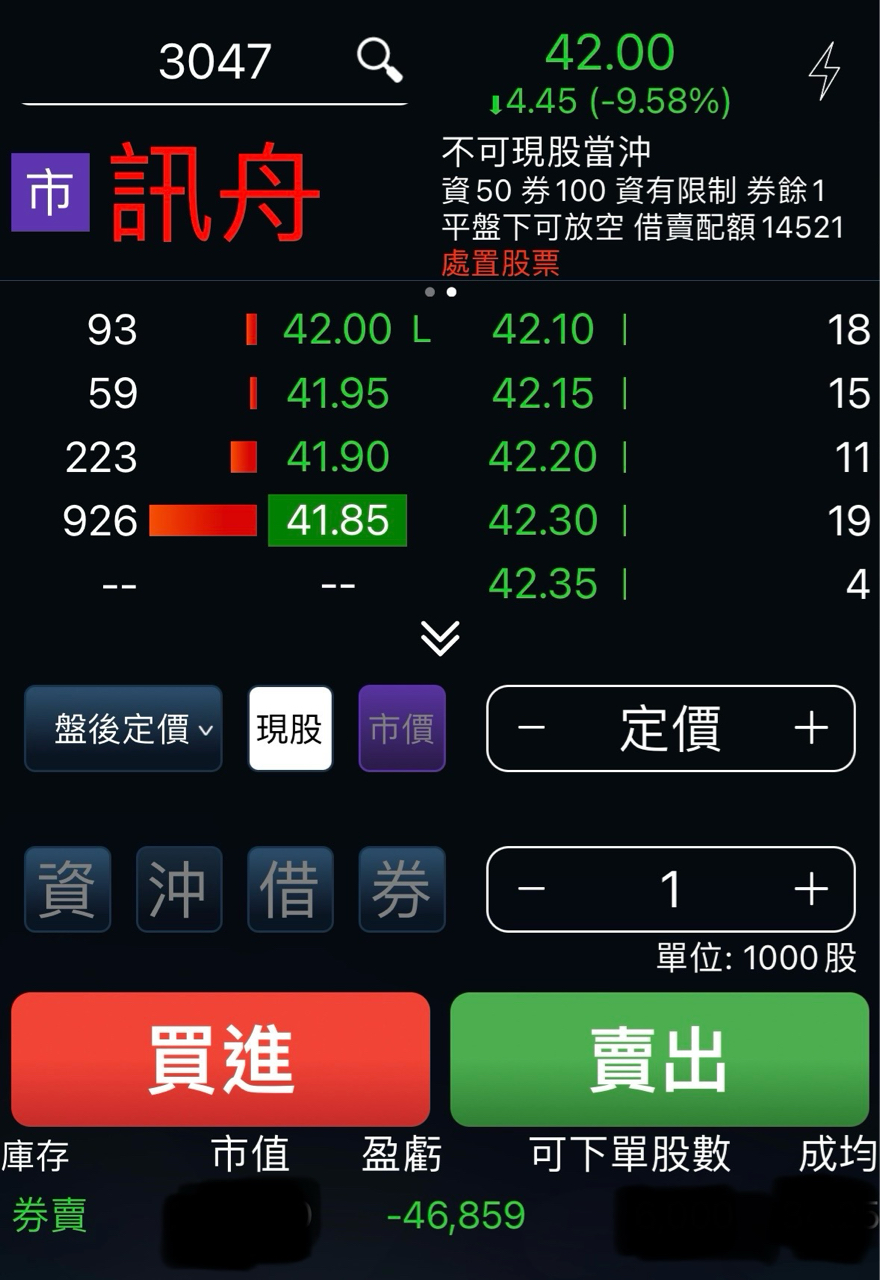Select the 借 securities lending icon
This screenshot has width=880, height=1280.
(290, 888)
